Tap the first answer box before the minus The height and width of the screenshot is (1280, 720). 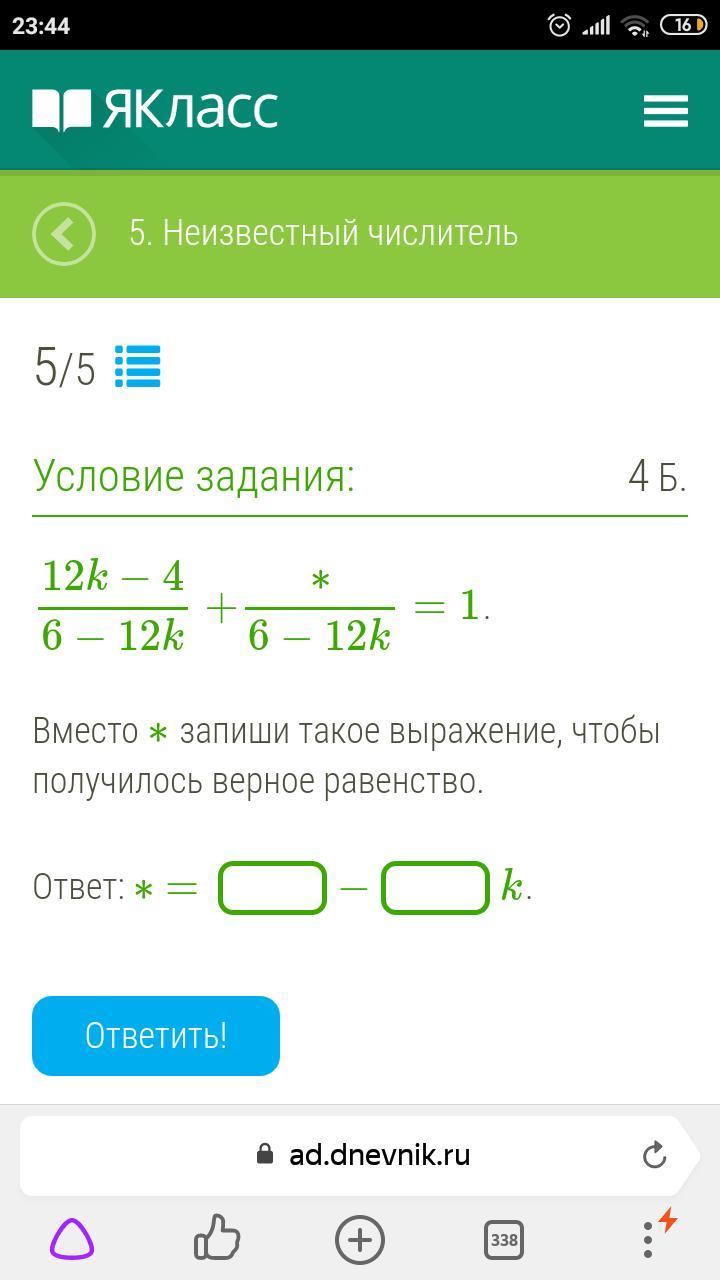tap(273, 887)
